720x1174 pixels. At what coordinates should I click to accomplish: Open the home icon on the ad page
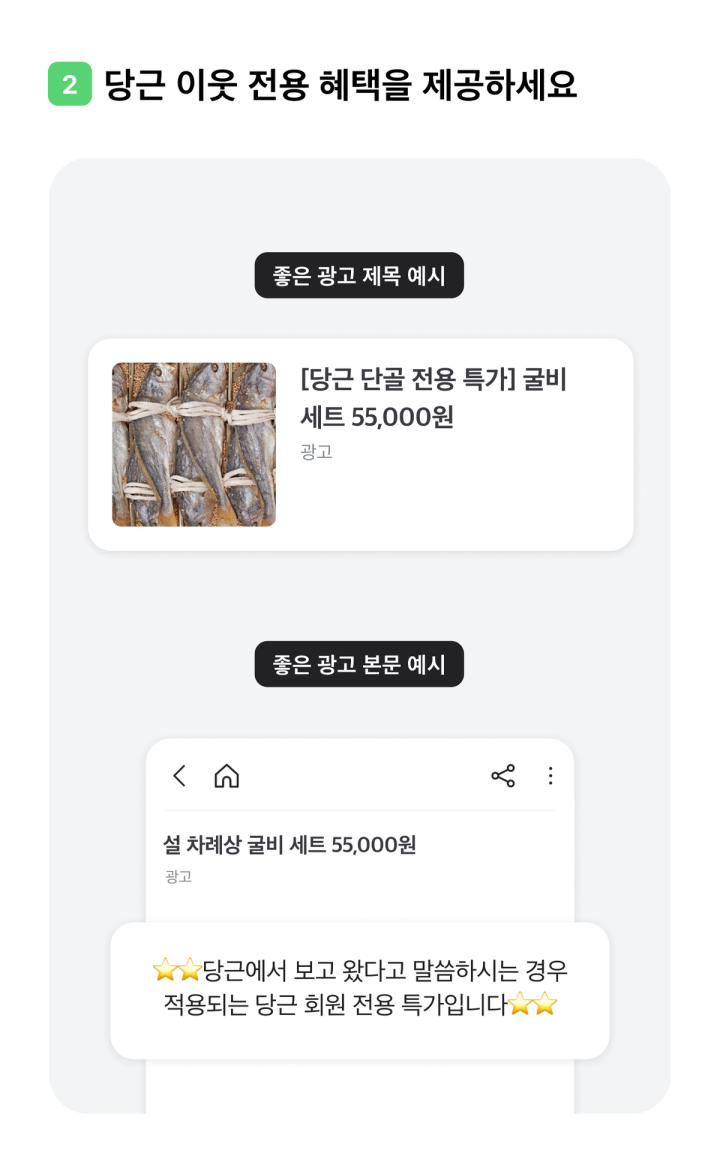pyautogui.click(x=226, y=775)
